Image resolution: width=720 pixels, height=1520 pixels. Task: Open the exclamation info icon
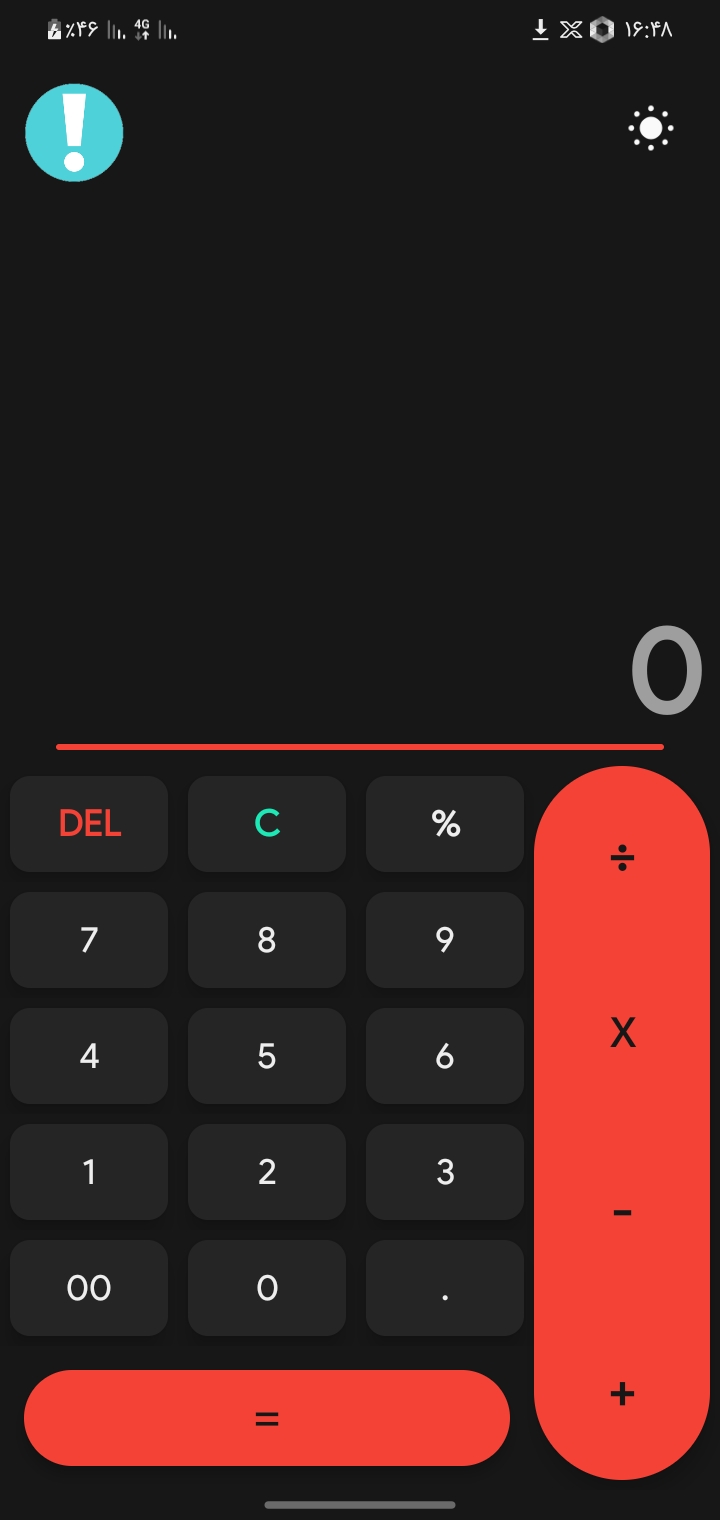[x=74, y=132]
